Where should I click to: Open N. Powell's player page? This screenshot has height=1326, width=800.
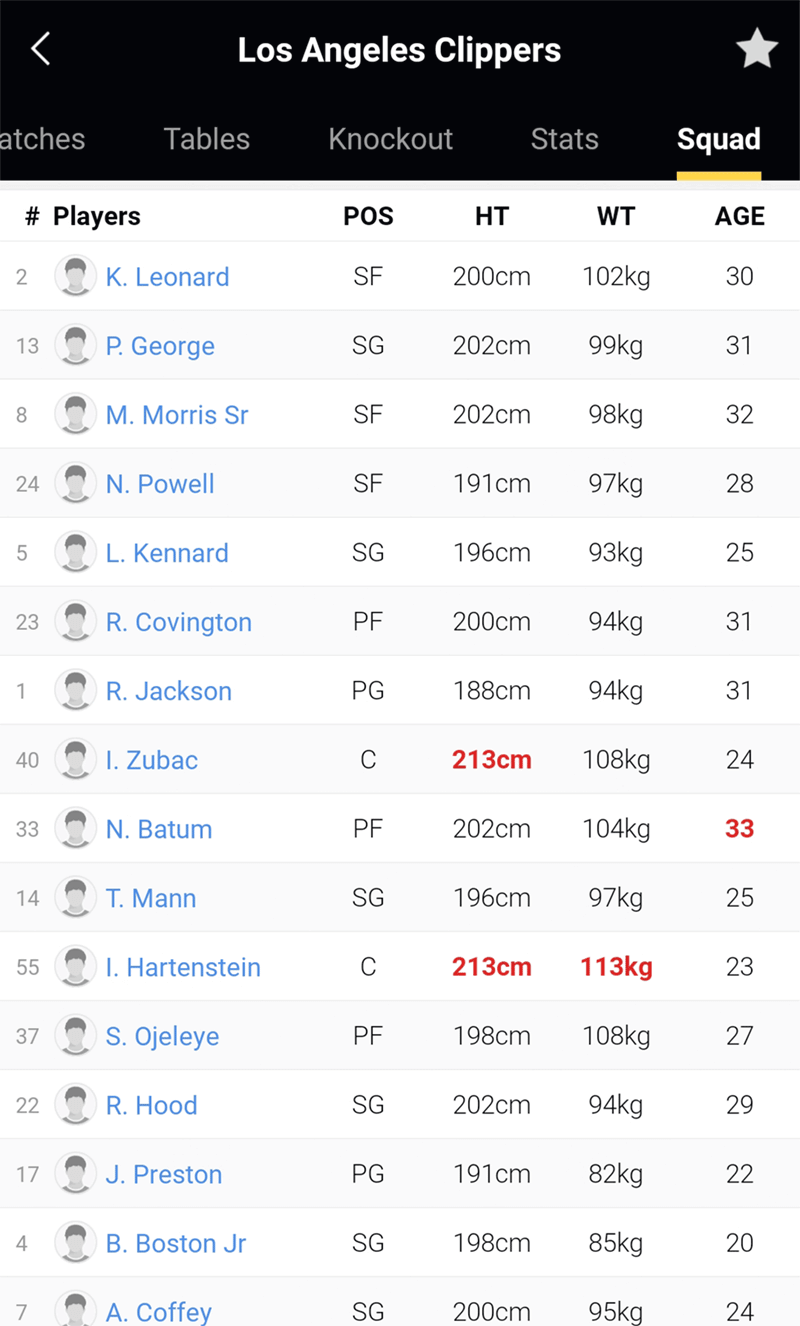pos(160,484)
